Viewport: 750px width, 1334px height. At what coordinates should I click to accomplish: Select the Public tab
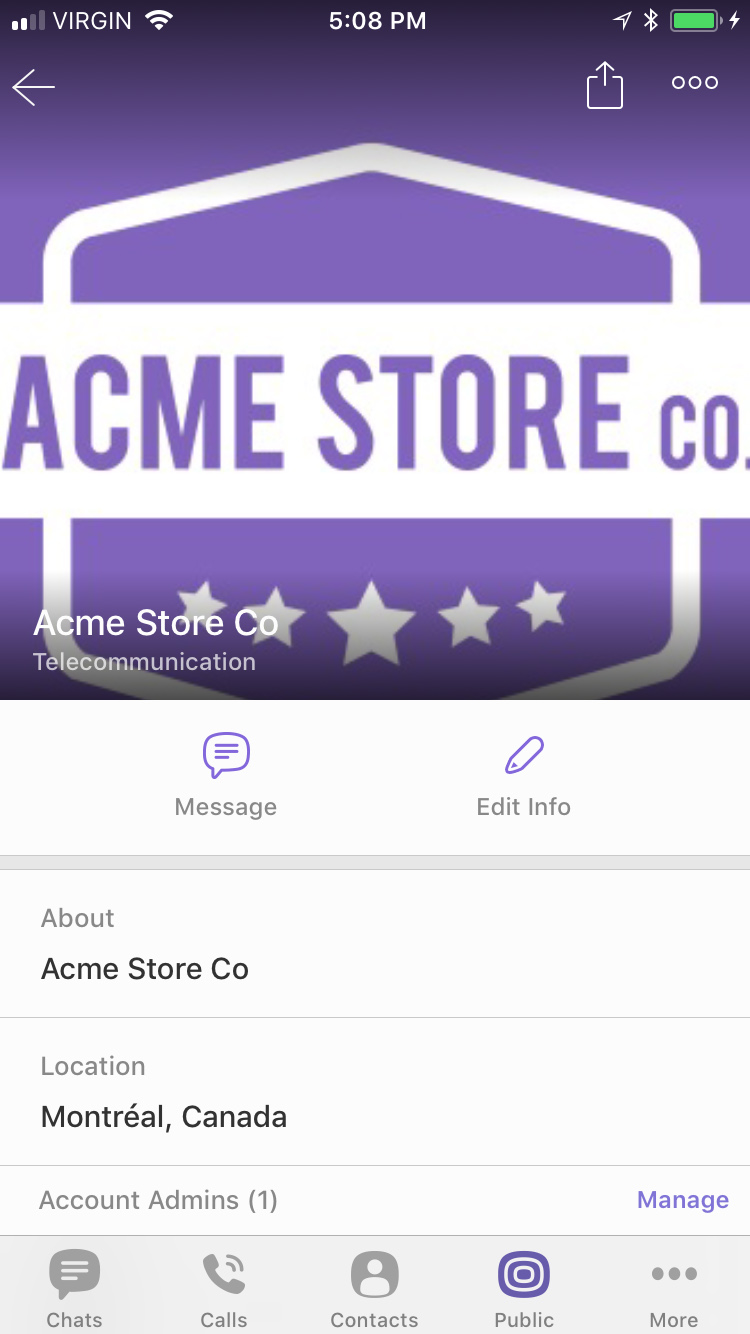pyautogui.click(x=524, y=1288)
